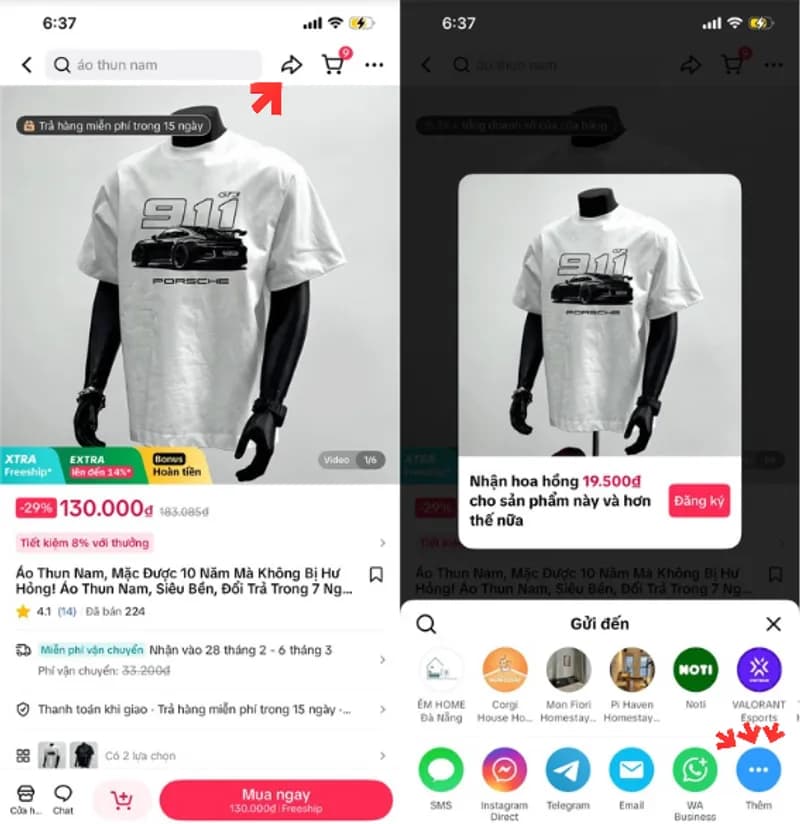Share the product via SMS
Viewport: 800px width, 824px height.
coord(441,771)
